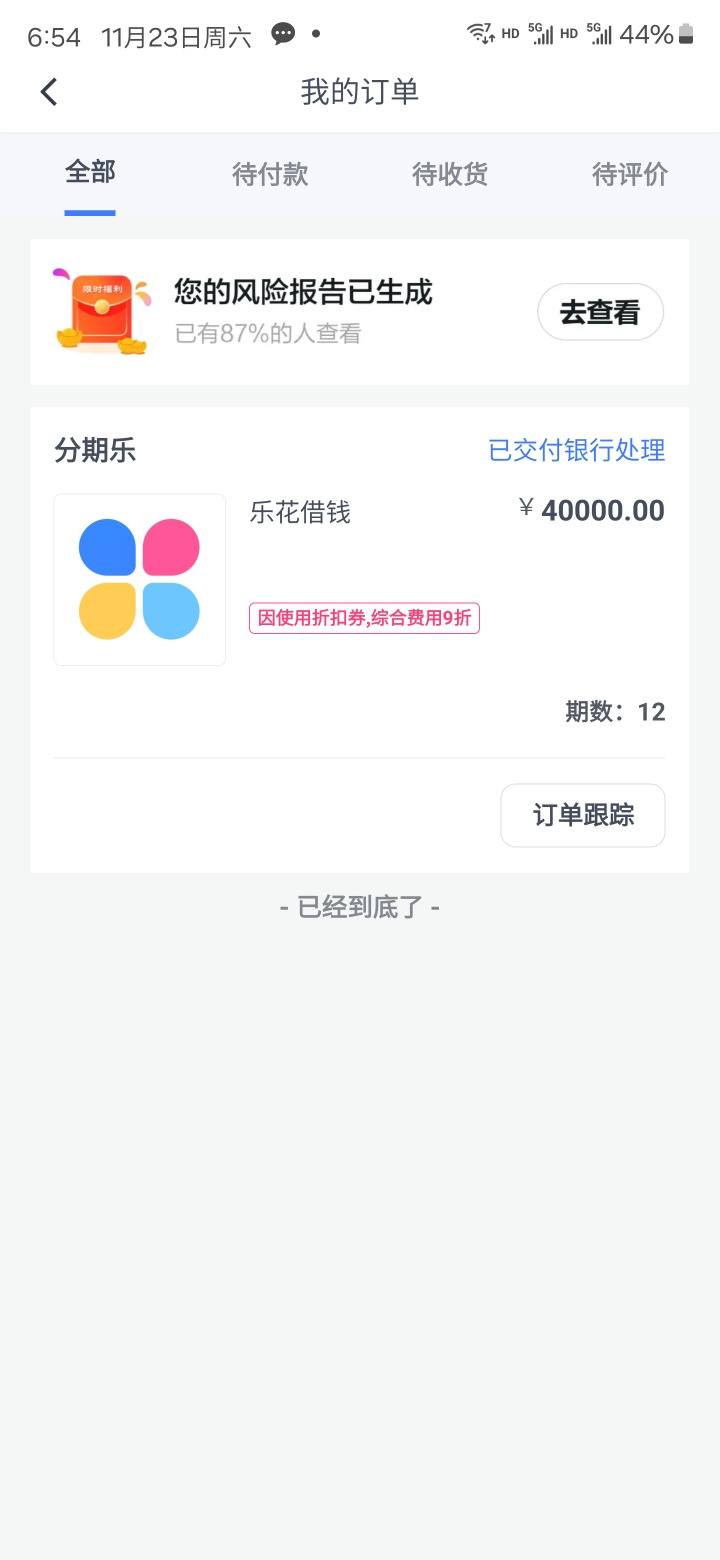Image resolution: width=720 pixels, height=1560 pixels.
Task: Open the 待评价 tab
Action: click(x=630, y=174)
